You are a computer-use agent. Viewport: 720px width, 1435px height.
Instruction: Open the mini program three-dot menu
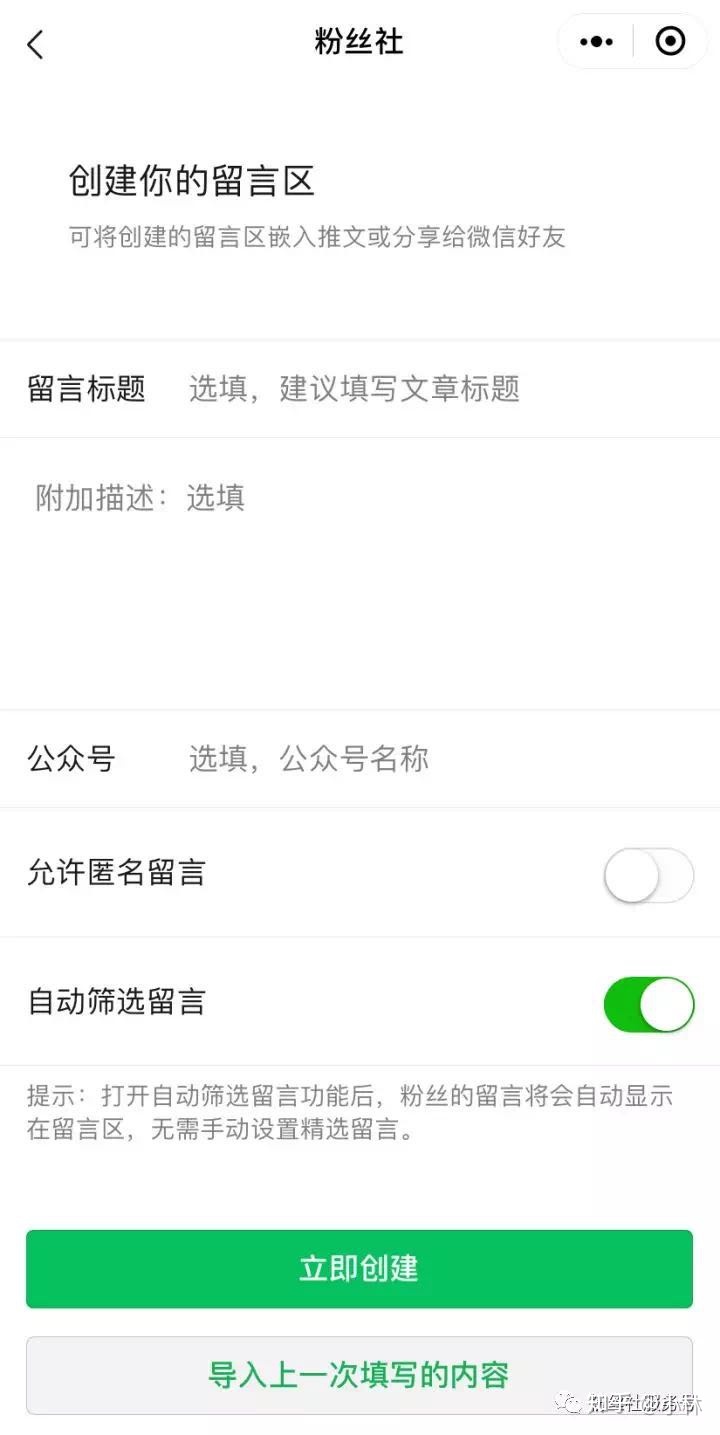pos(596,42)
